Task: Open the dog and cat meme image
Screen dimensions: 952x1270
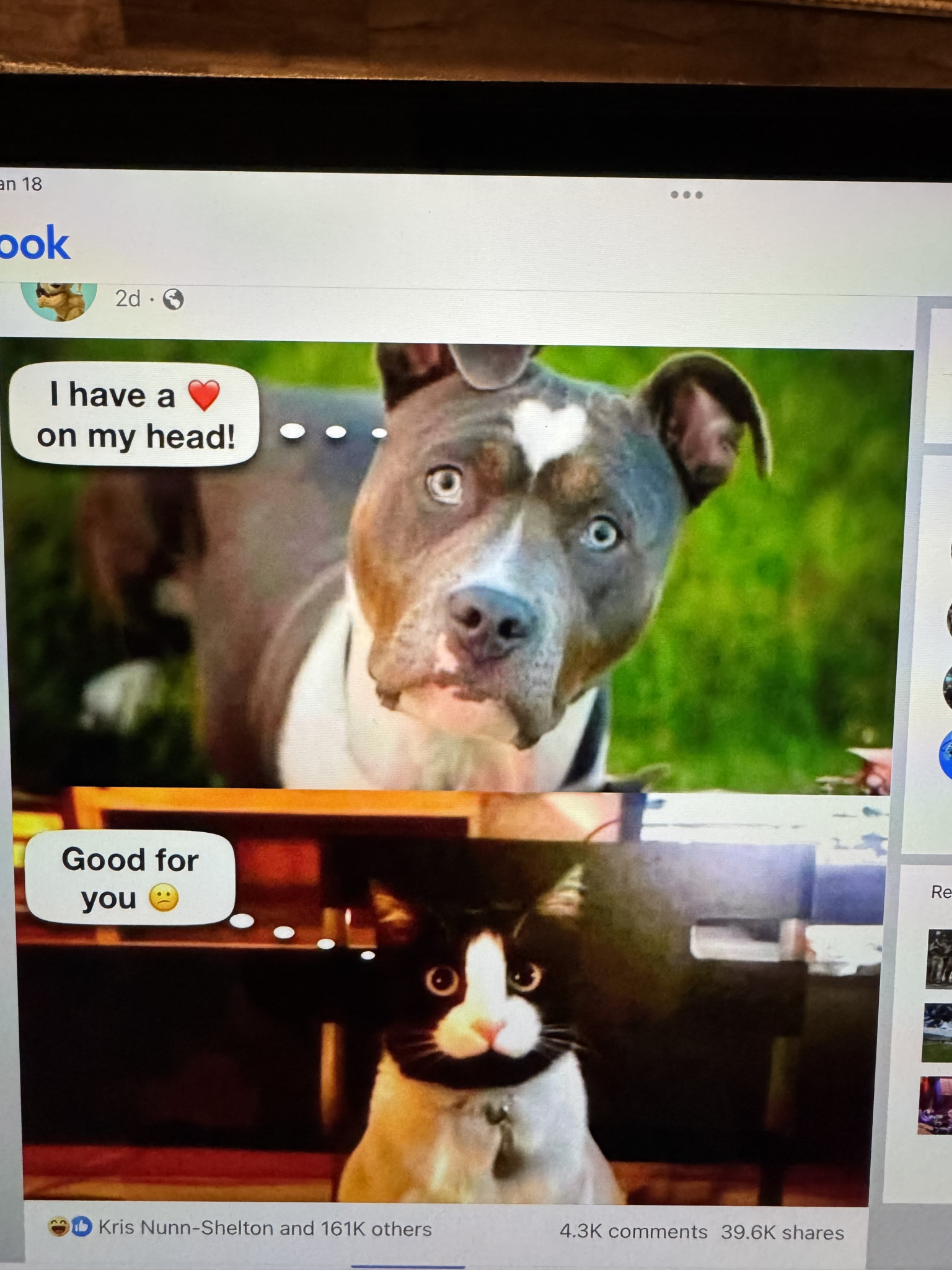Action: tap(452, 769)
